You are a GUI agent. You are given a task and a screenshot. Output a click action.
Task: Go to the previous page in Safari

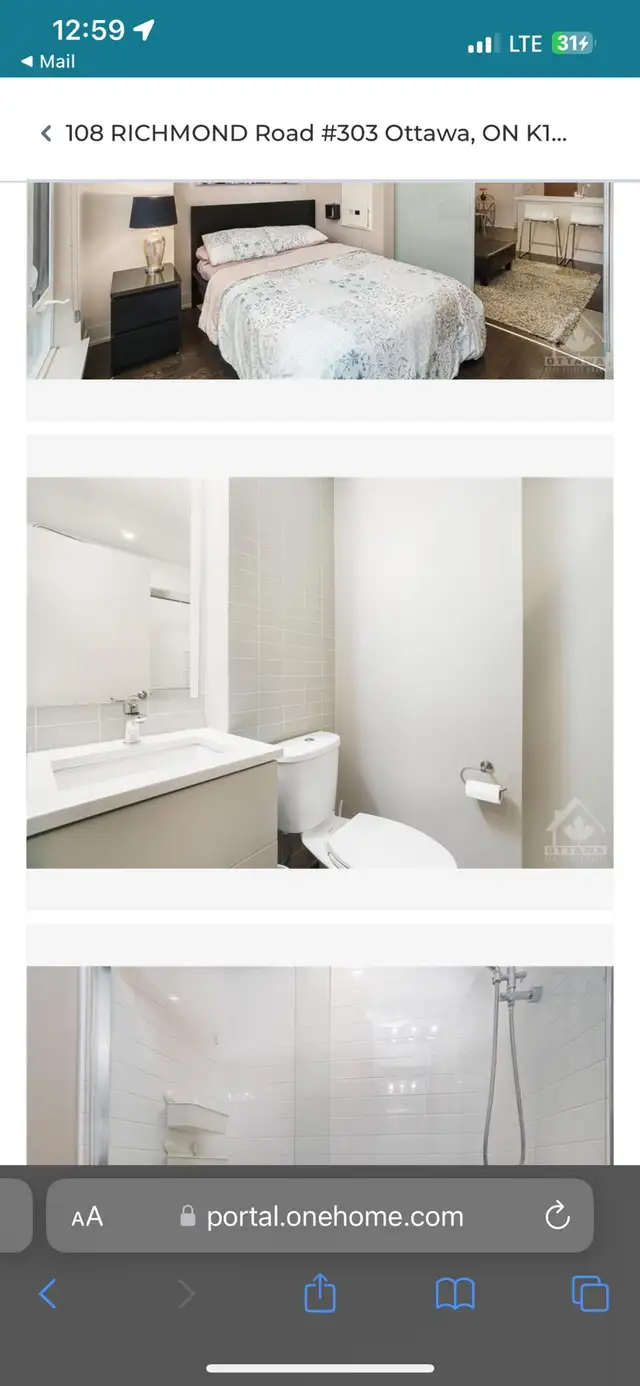pyautogui.click(x=47, y=1295)
